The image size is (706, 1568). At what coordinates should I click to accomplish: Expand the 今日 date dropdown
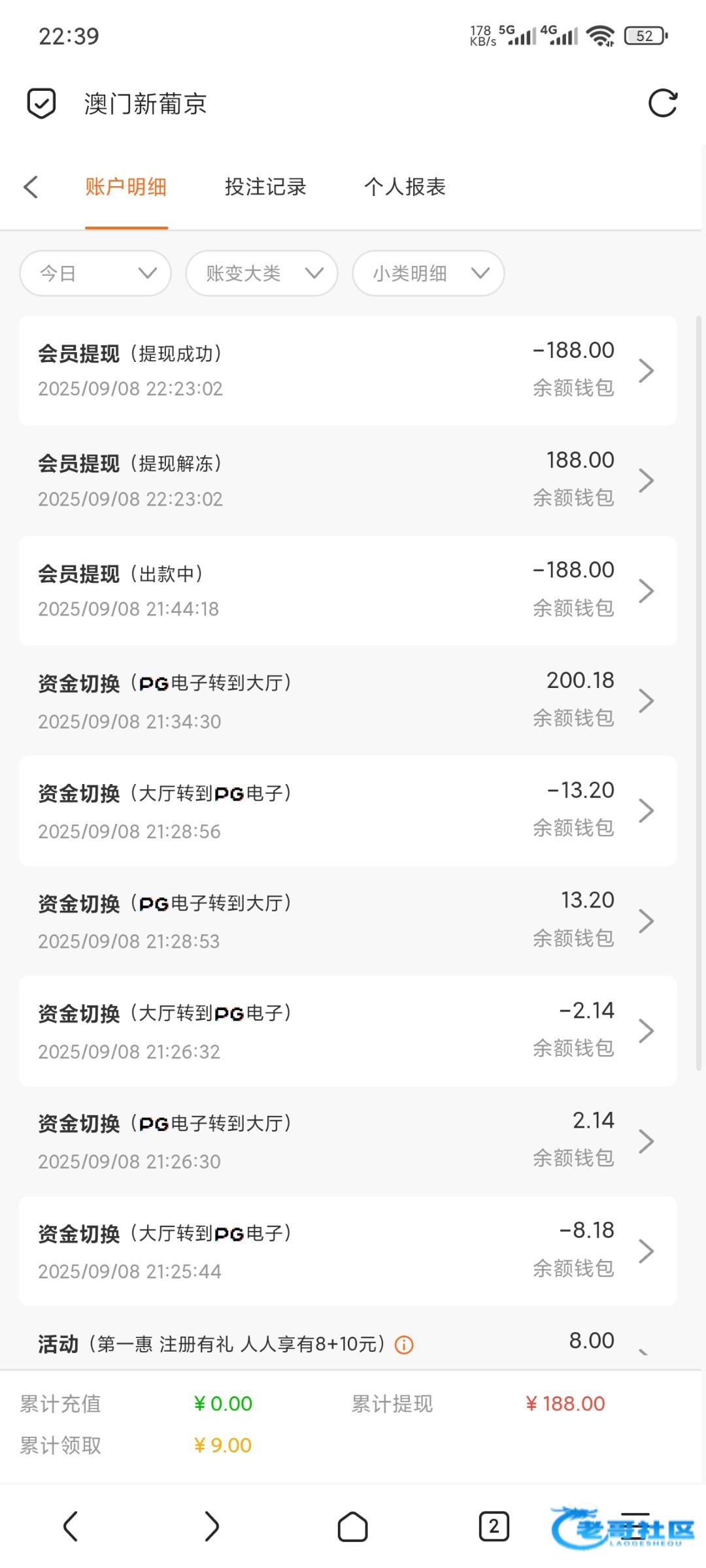(x=95, y=273)
